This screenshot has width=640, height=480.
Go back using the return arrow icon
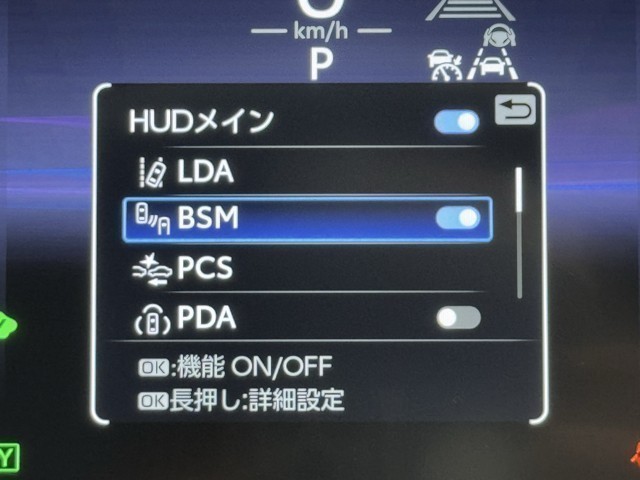(x=515, y=109)
